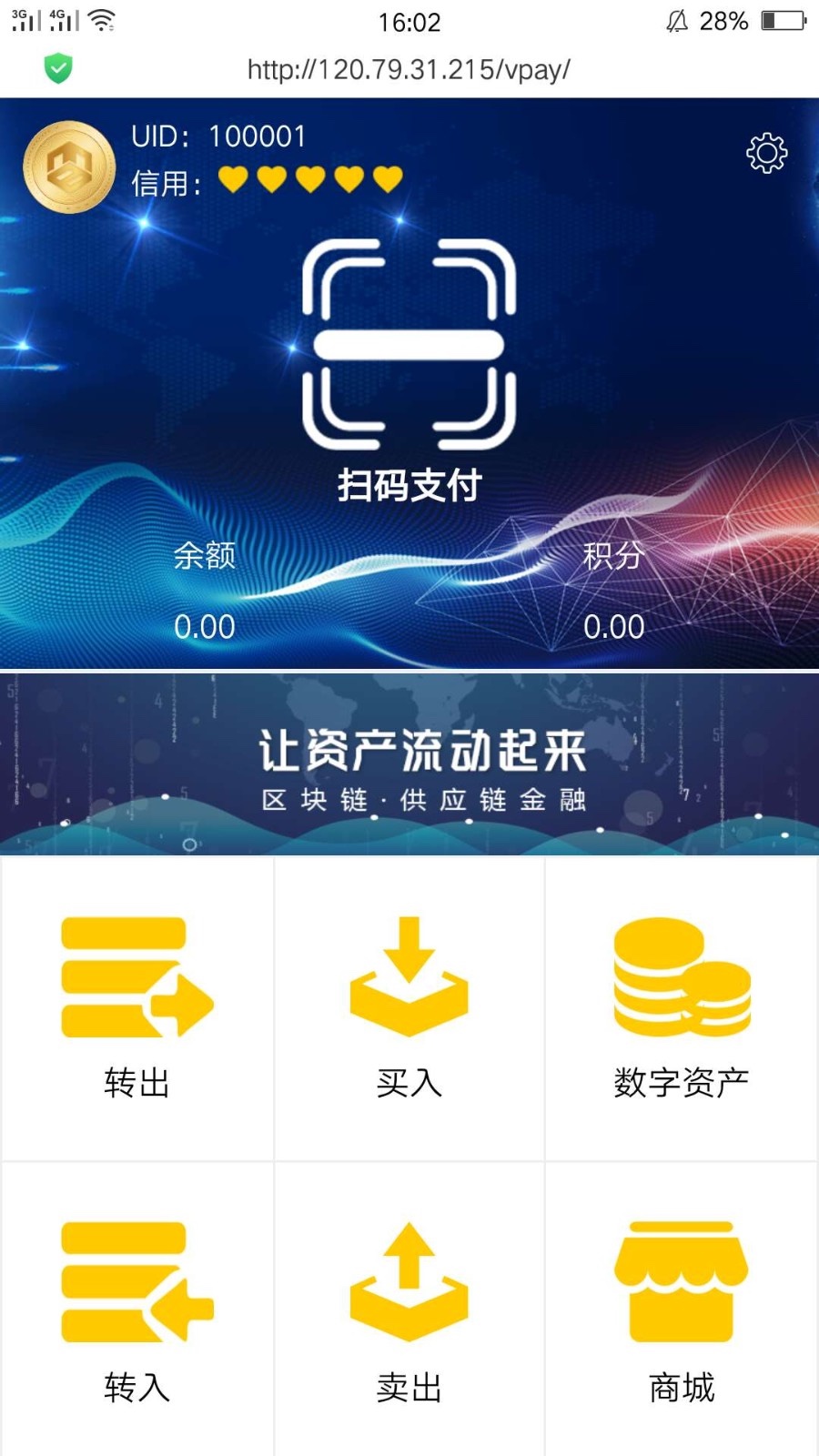Tap the UID 100001 account label
The width and height of the screenshot is (819, 1456).
pos(218,136)
